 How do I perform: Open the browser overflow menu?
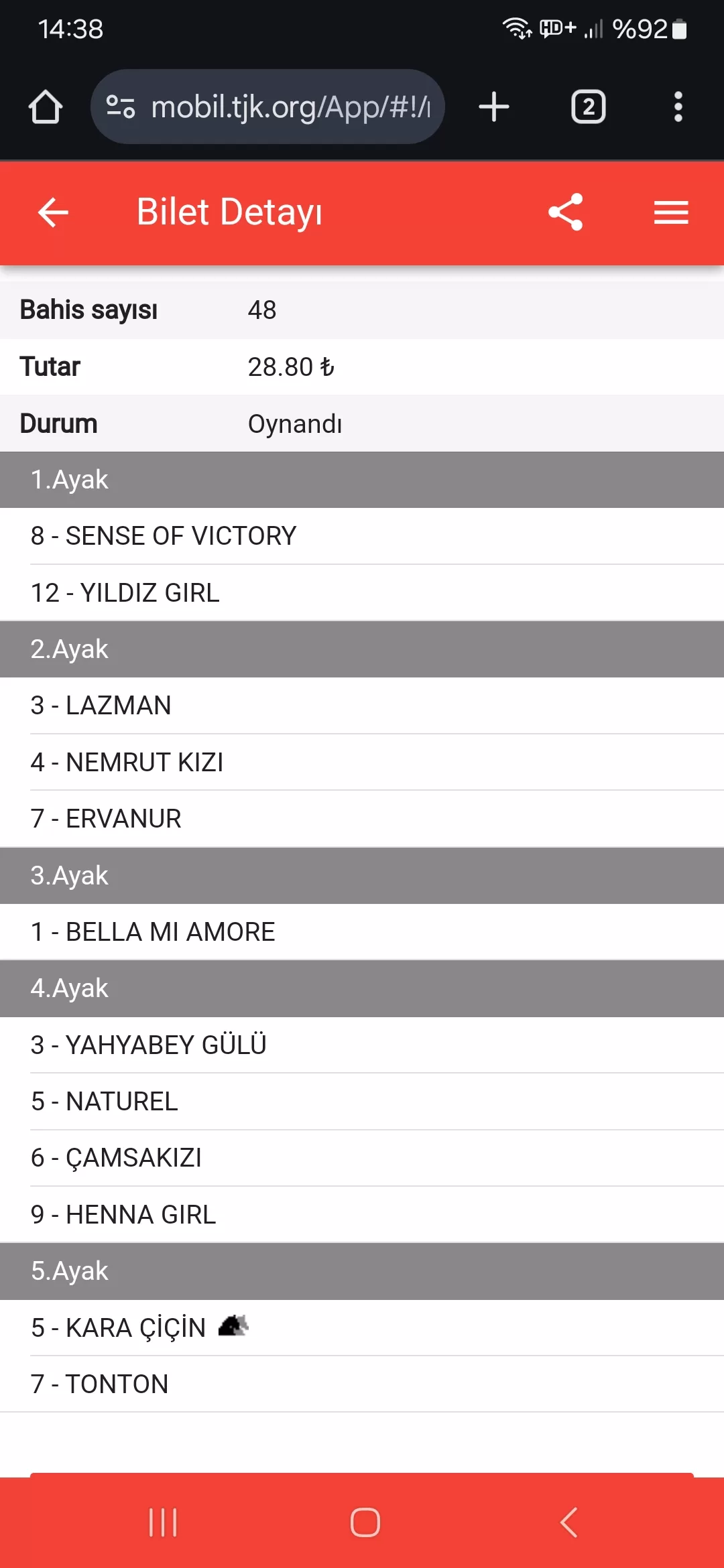(x=678, y=107)
